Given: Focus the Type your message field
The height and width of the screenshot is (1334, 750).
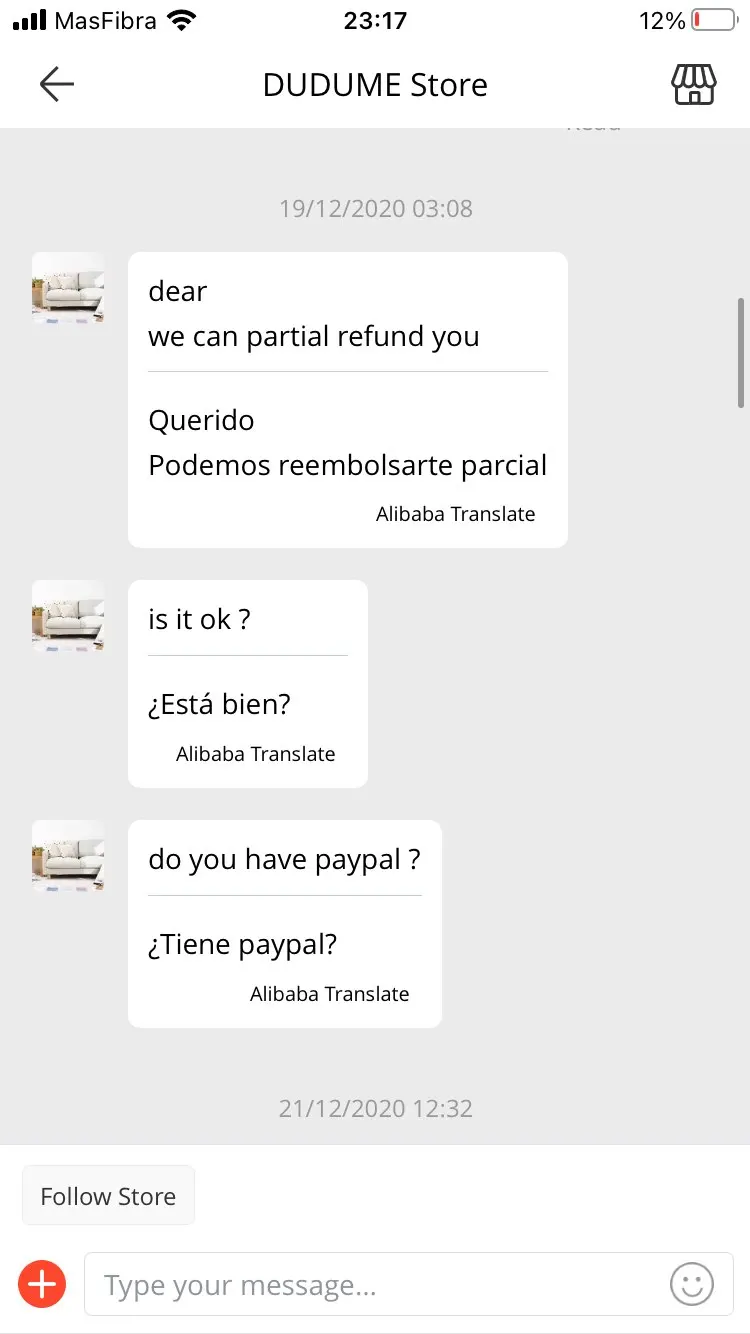Looking at the screenshot, I should coord(380,1285).
